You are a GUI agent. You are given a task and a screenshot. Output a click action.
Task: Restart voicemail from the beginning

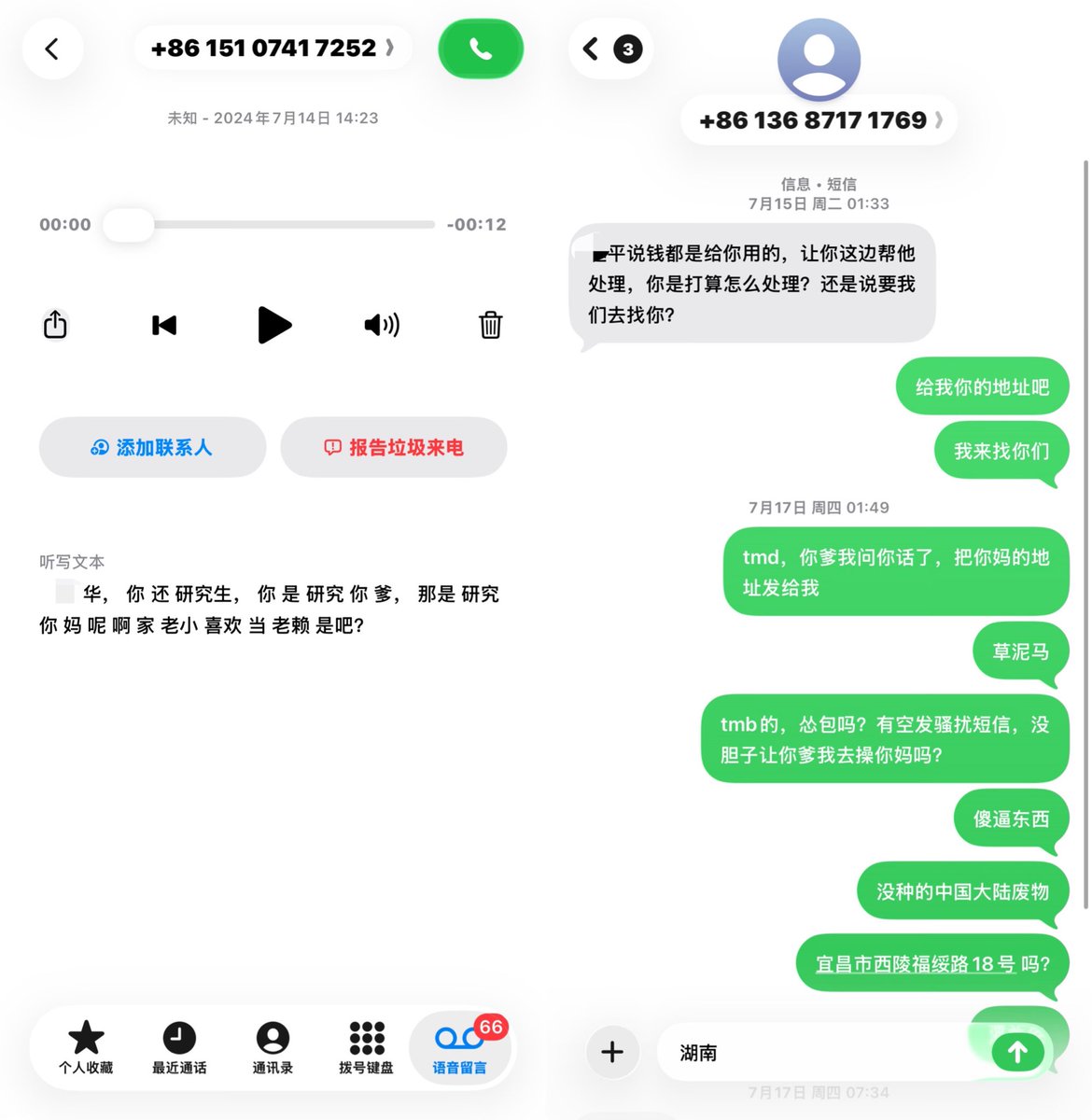tap(164, 325)
